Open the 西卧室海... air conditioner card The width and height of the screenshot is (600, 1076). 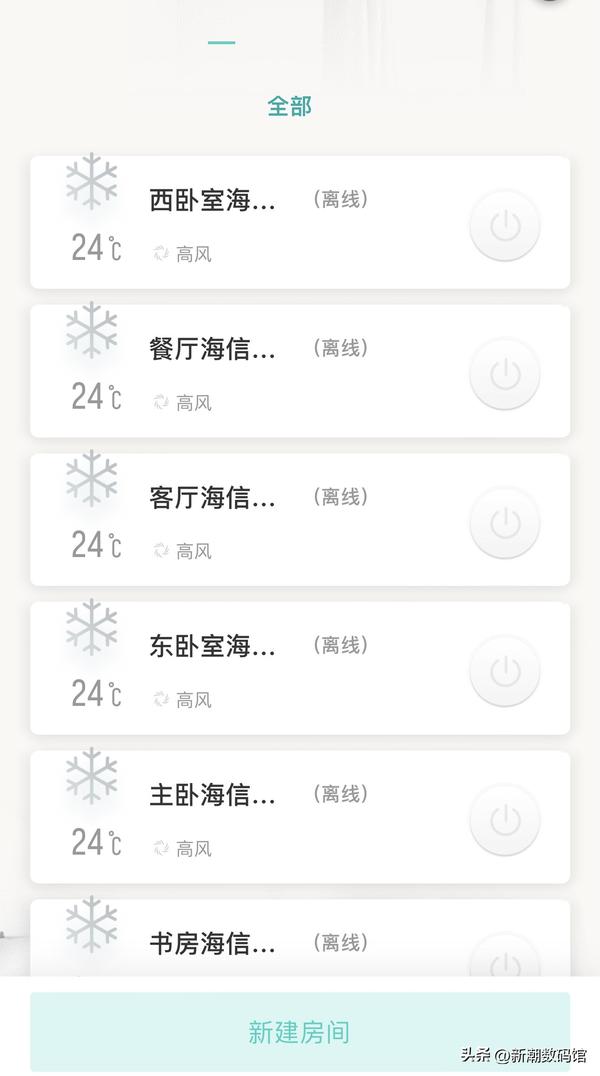[300, 222]
